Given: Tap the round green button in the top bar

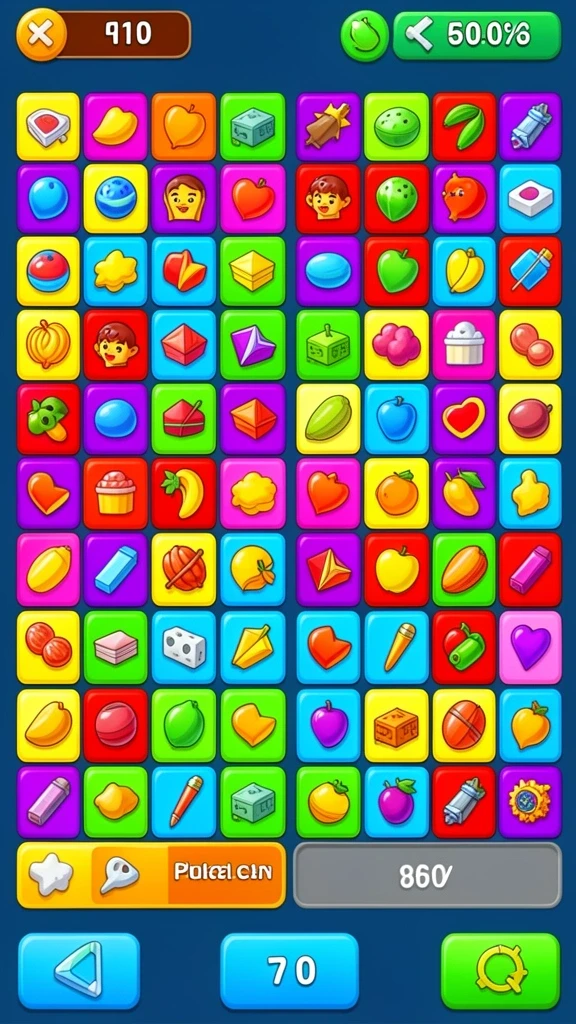Looking at the screenshot, I should pyautogui.click(x=364, y=35).
